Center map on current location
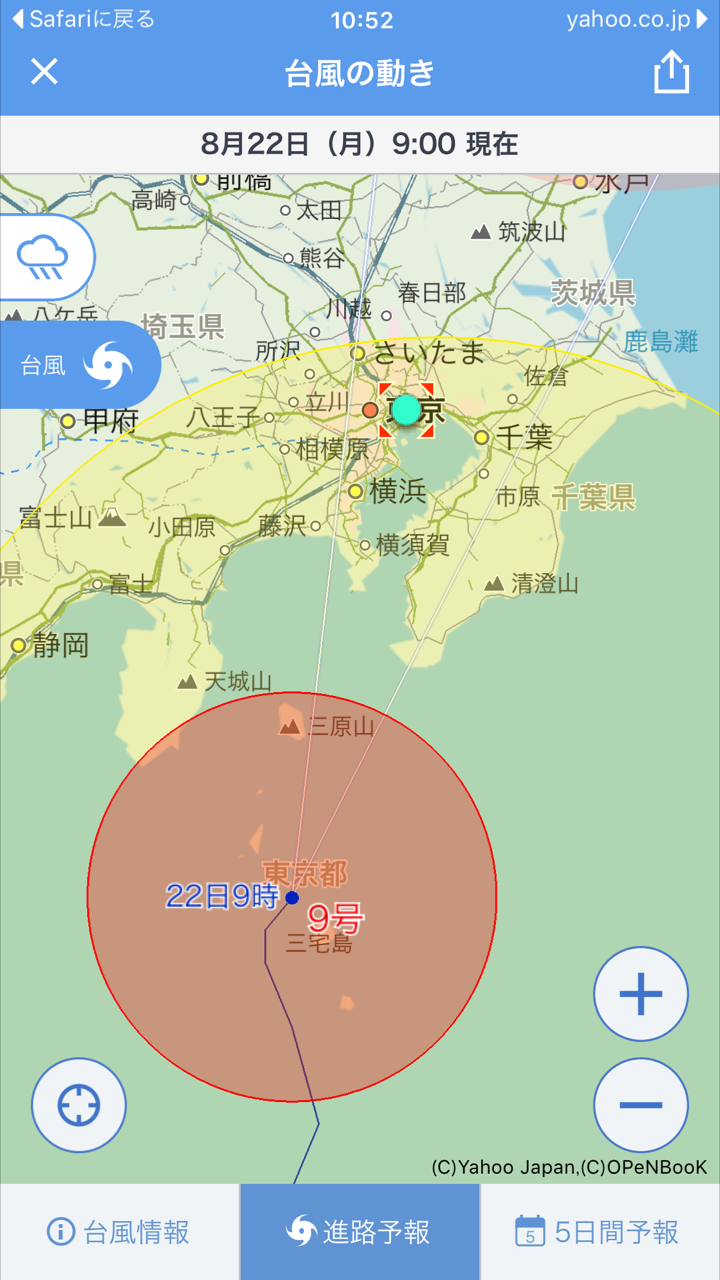The width and height of the screenshot is (720, 1280). (79, 1105)
